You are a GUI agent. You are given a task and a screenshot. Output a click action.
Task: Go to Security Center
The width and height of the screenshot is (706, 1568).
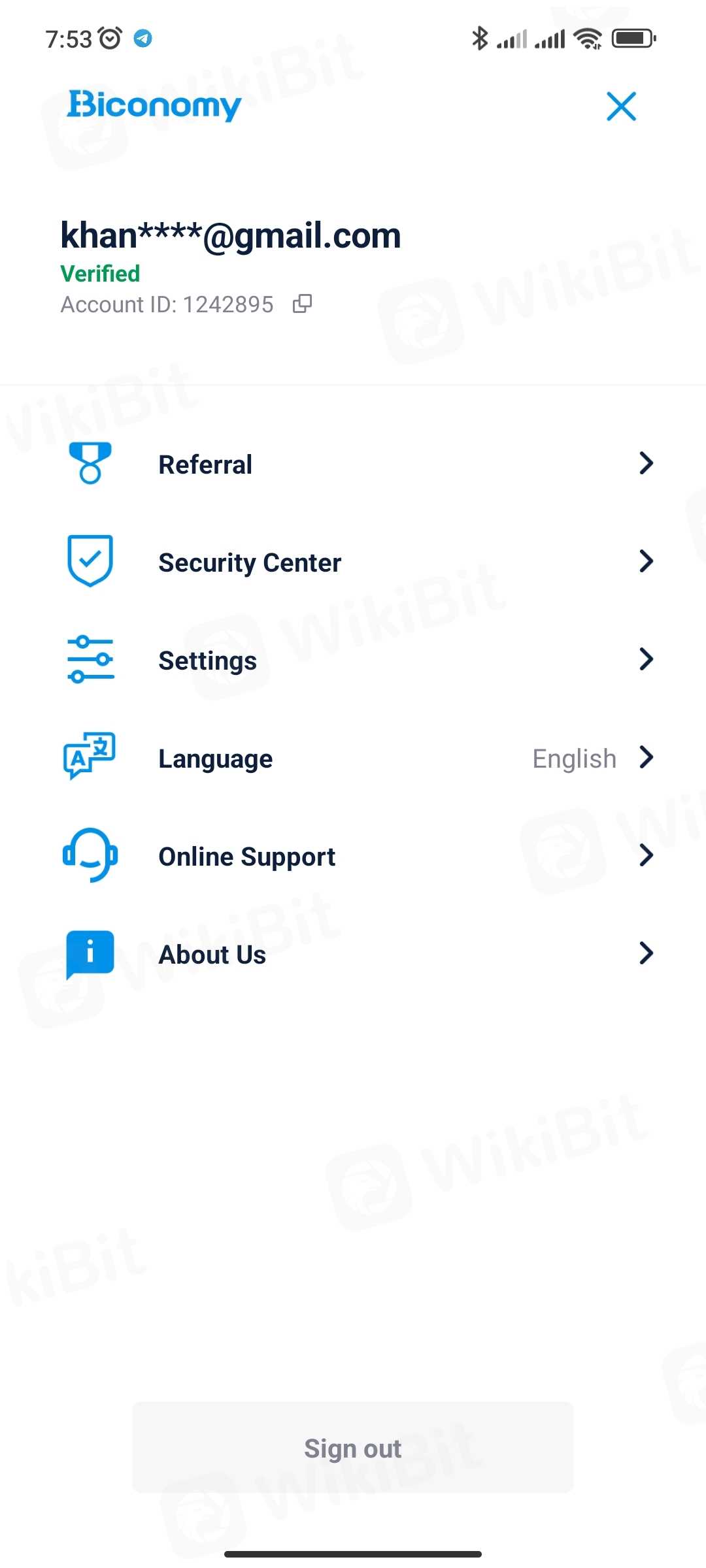tap(353, 562)
